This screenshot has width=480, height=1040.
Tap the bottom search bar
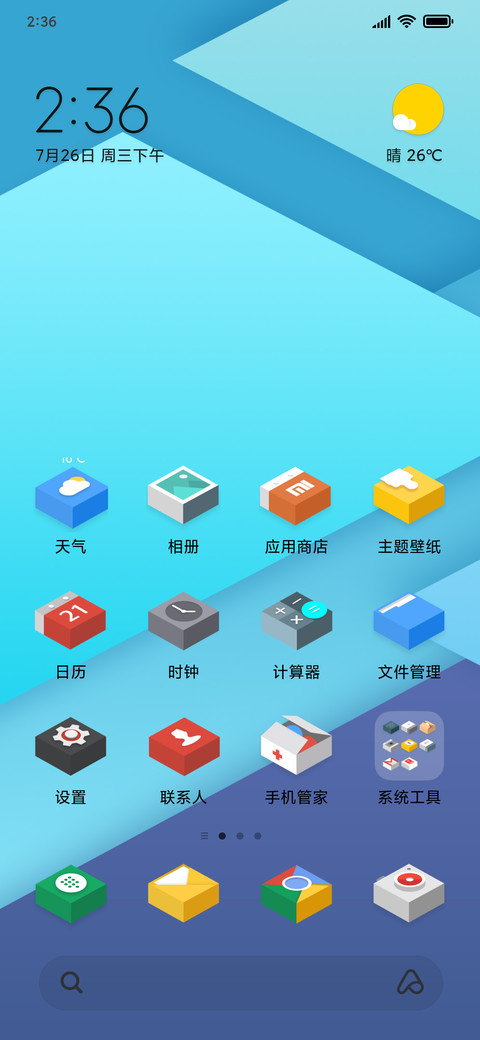(241, 982)
